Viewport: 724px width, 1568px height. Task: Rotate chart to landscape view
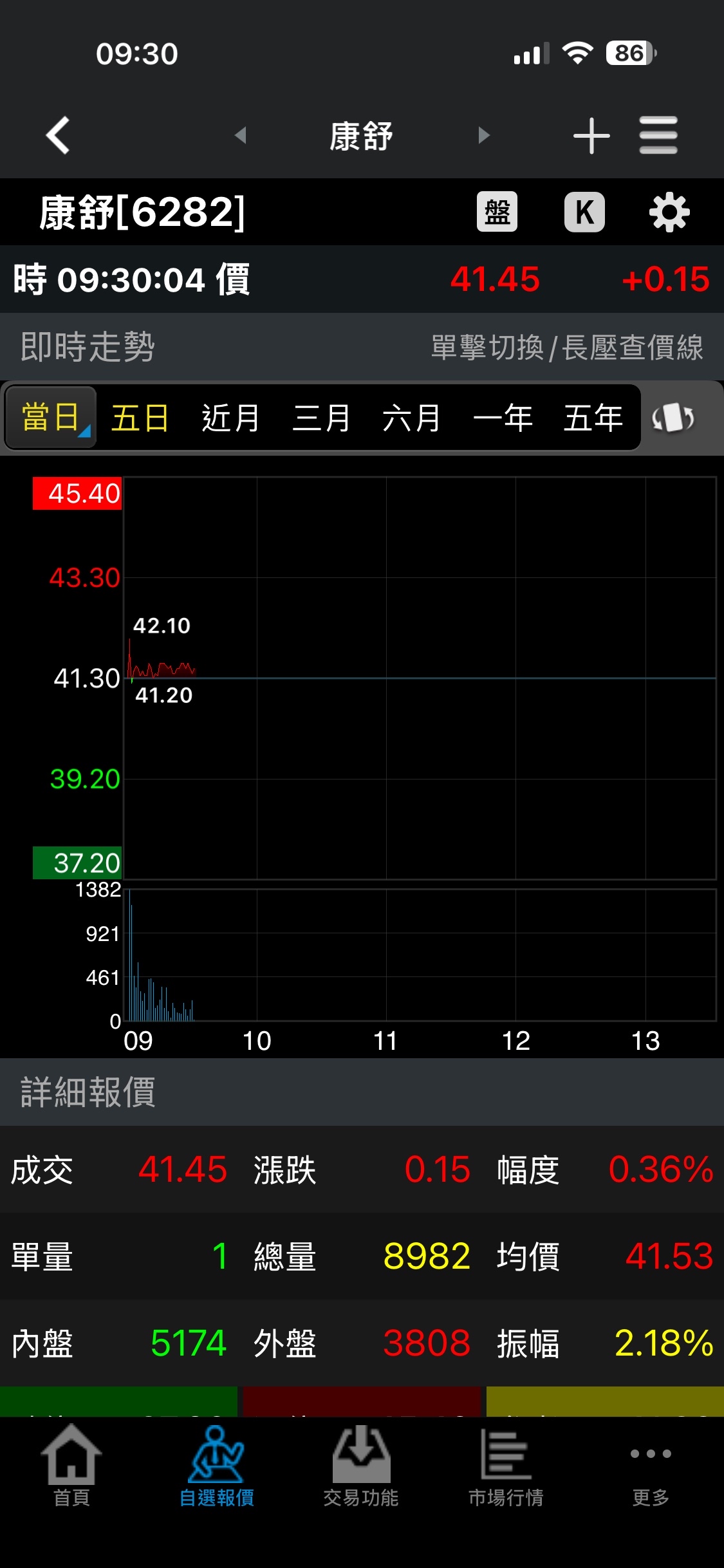(x=673, y=418)
